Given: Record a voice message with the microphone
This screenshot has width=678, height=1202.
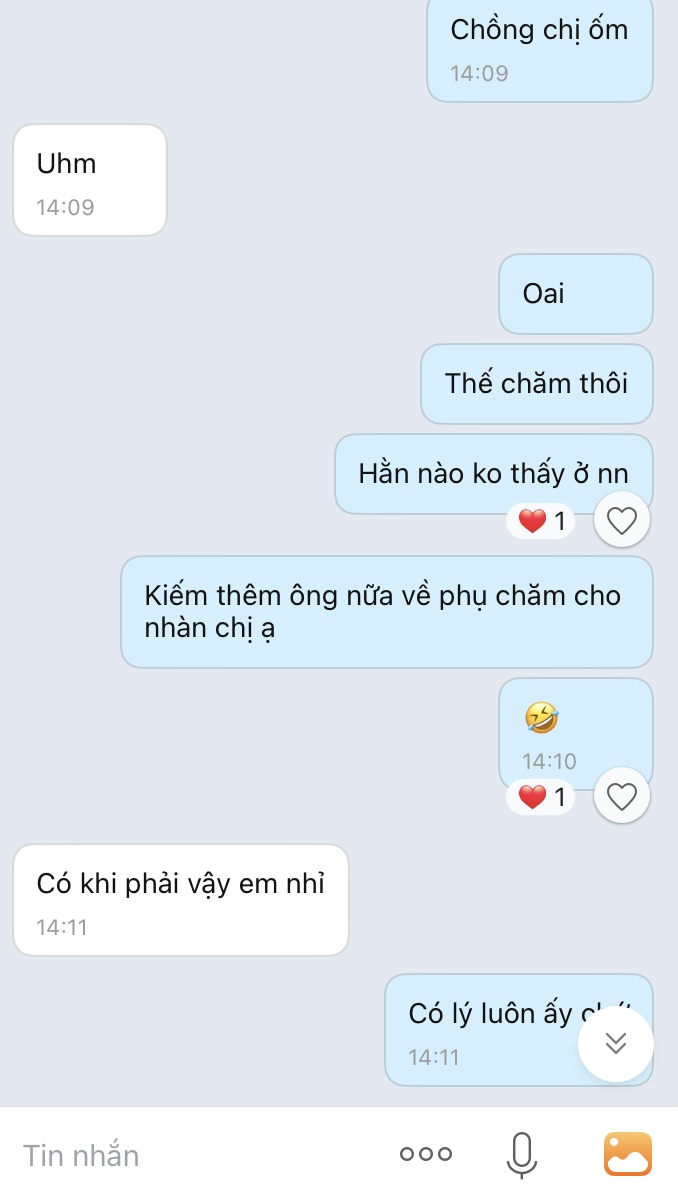Looking at the screenshot, I should (x=520, y=1154).
